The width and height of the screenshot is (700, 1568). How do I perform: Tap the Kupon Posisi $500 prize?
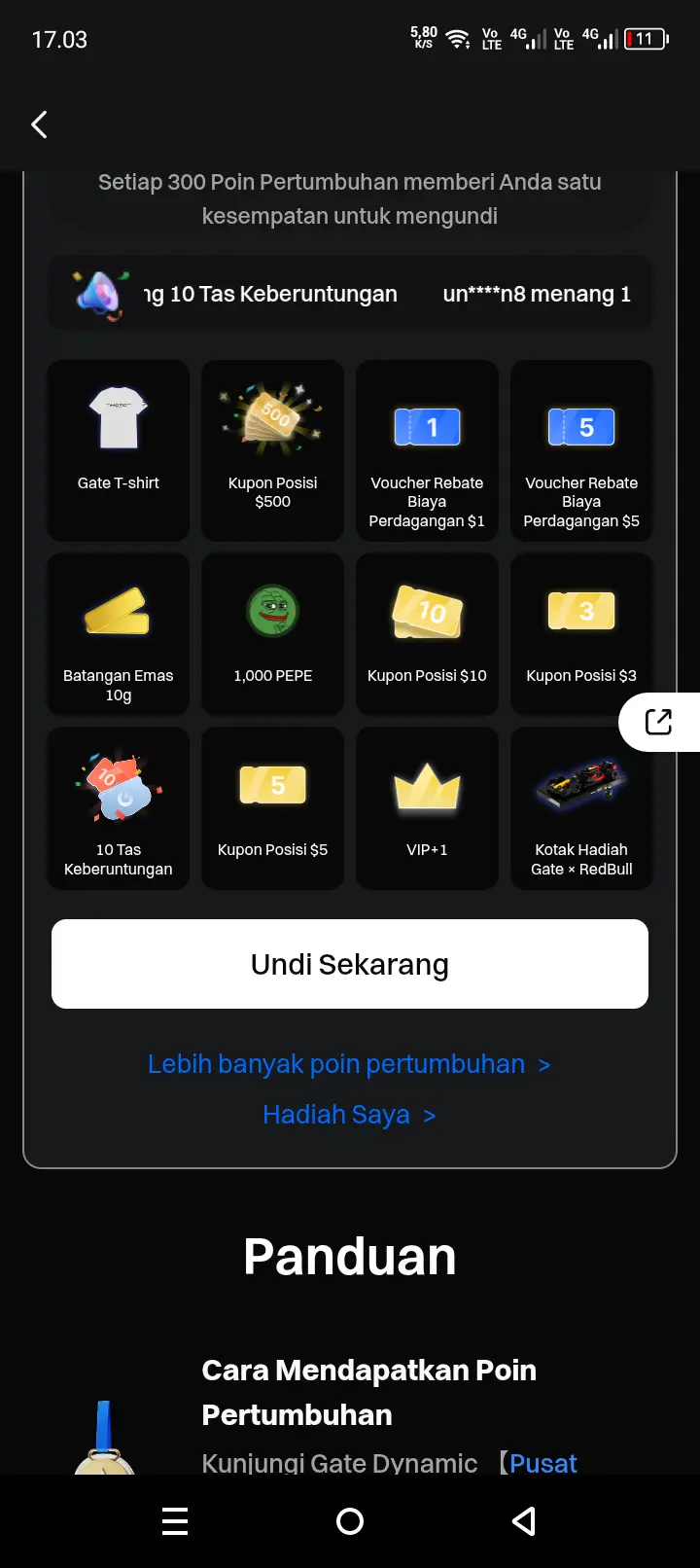tap(272, 450)
